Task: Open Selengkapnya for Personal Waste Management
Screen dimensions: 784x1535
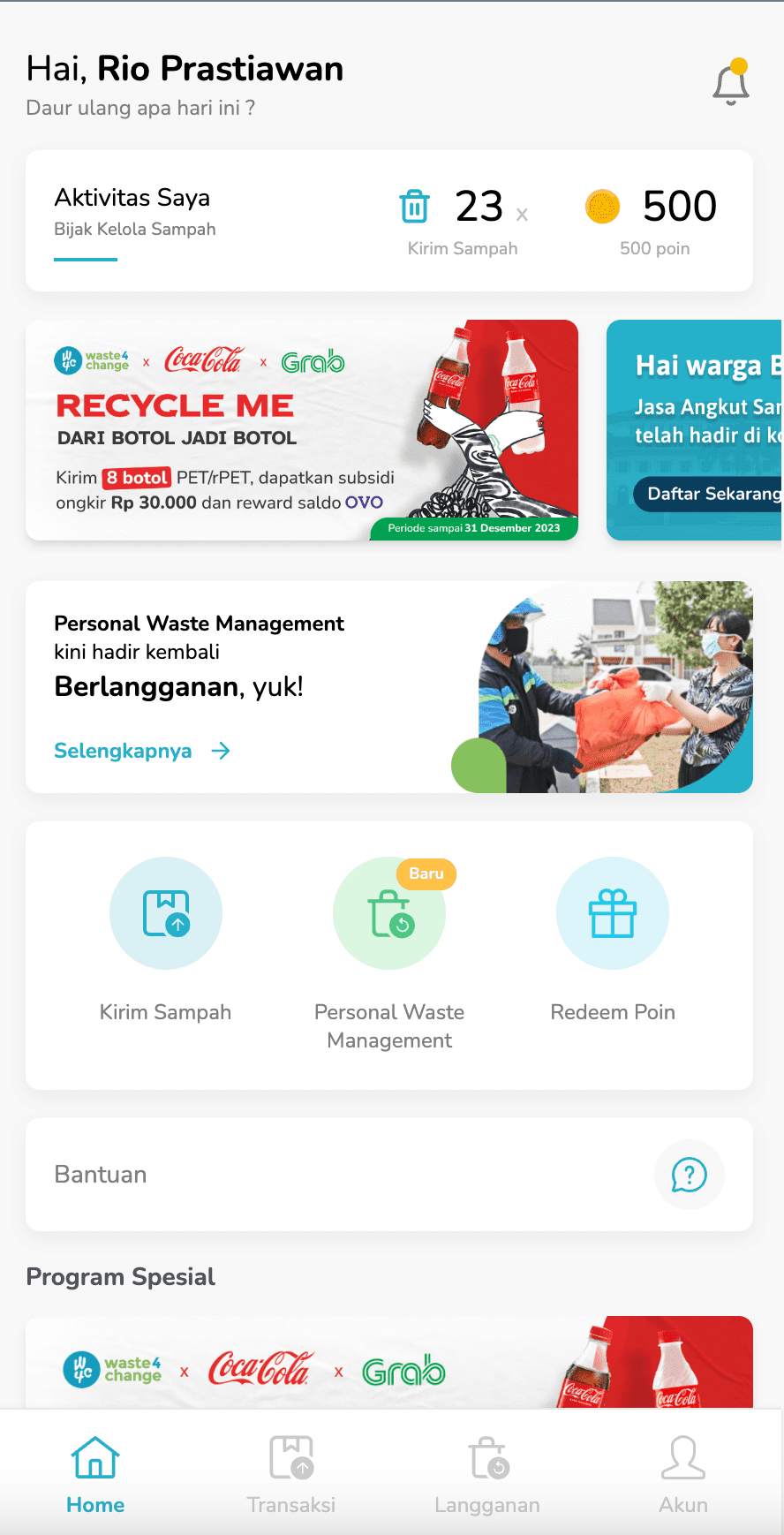Action: [141, 751]
